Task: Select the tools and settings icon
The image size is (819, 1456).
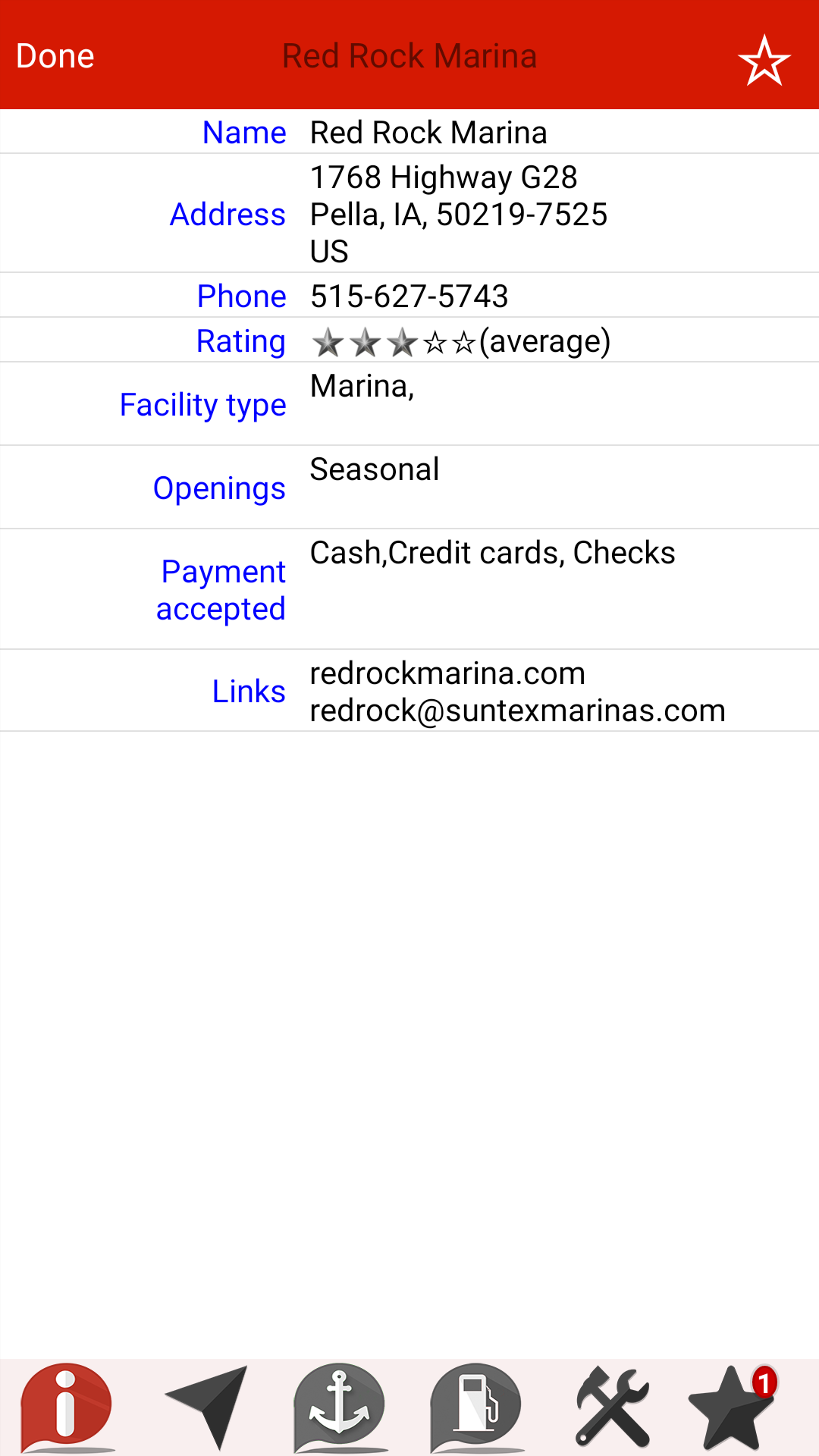Action: [x=610, y=1407]
